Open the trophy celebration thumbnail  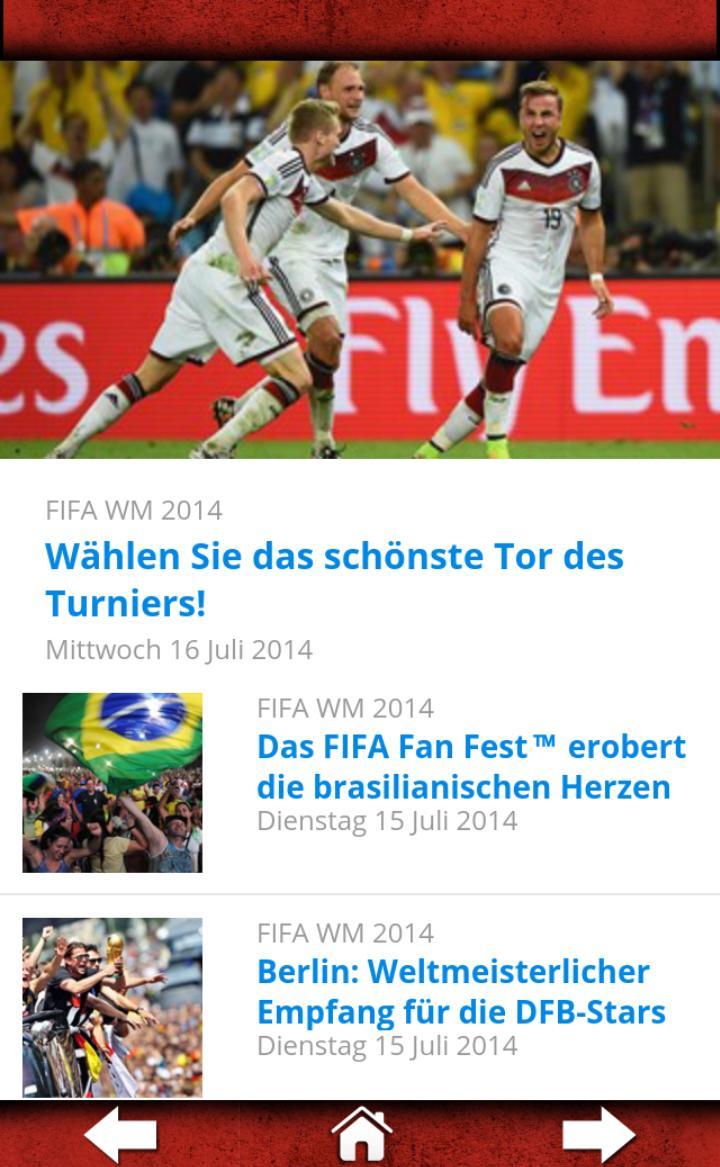pyautogui.click(x=112, y=1007)
